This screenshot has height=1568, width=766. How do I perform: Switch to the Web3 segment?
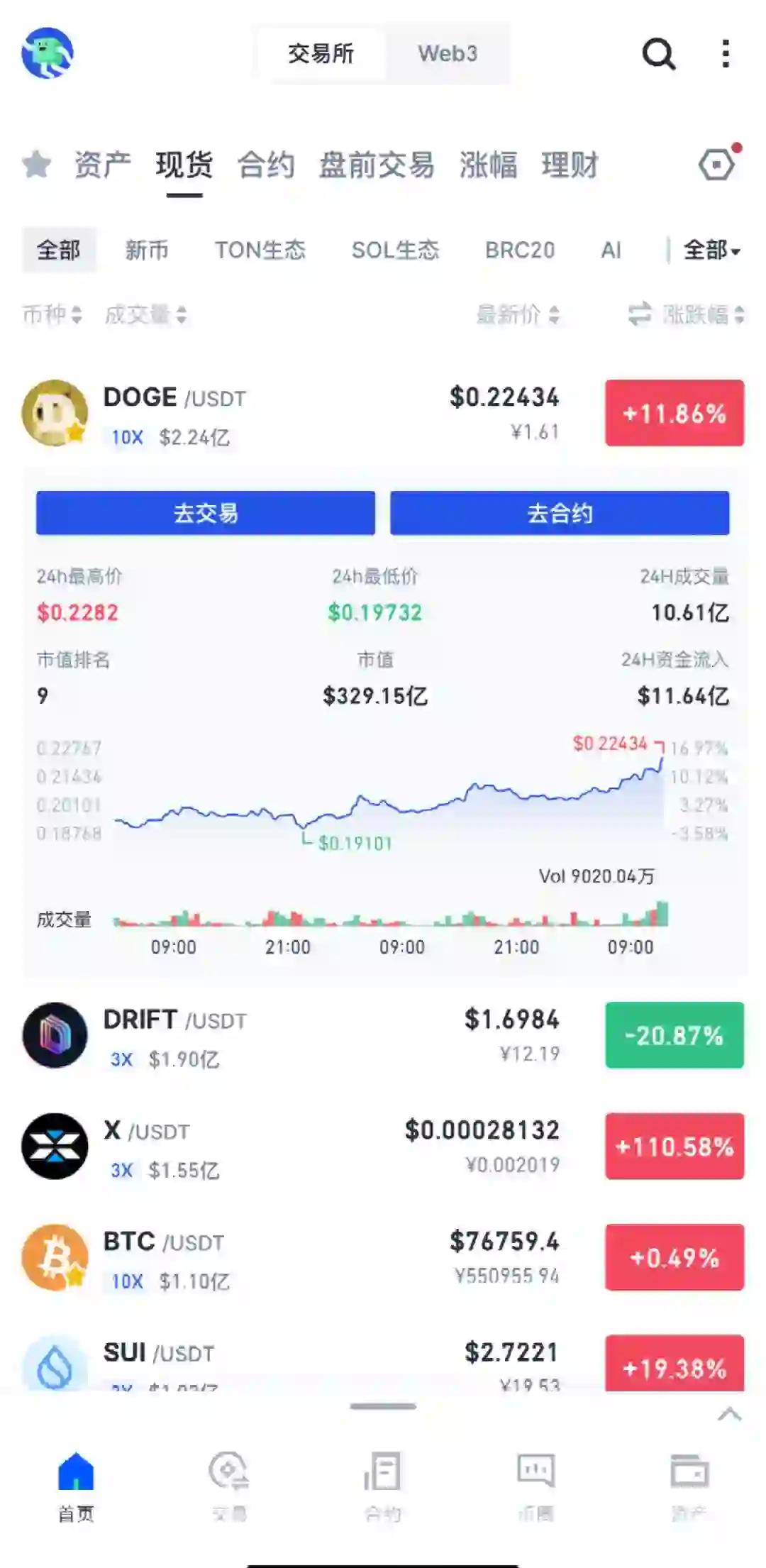(447, 54)
